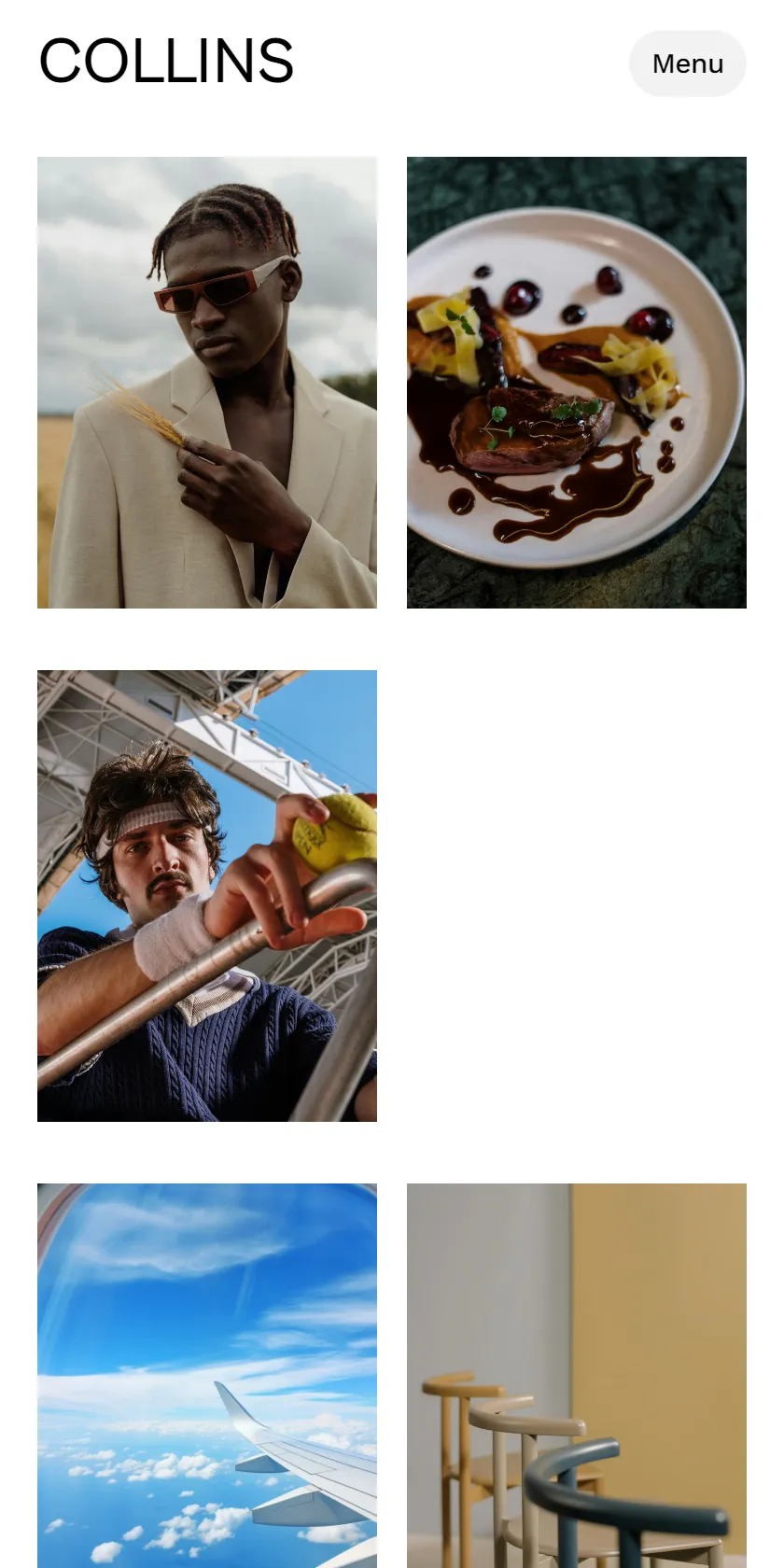Tap the COLLINS home logo link

(x=166, y=62)
